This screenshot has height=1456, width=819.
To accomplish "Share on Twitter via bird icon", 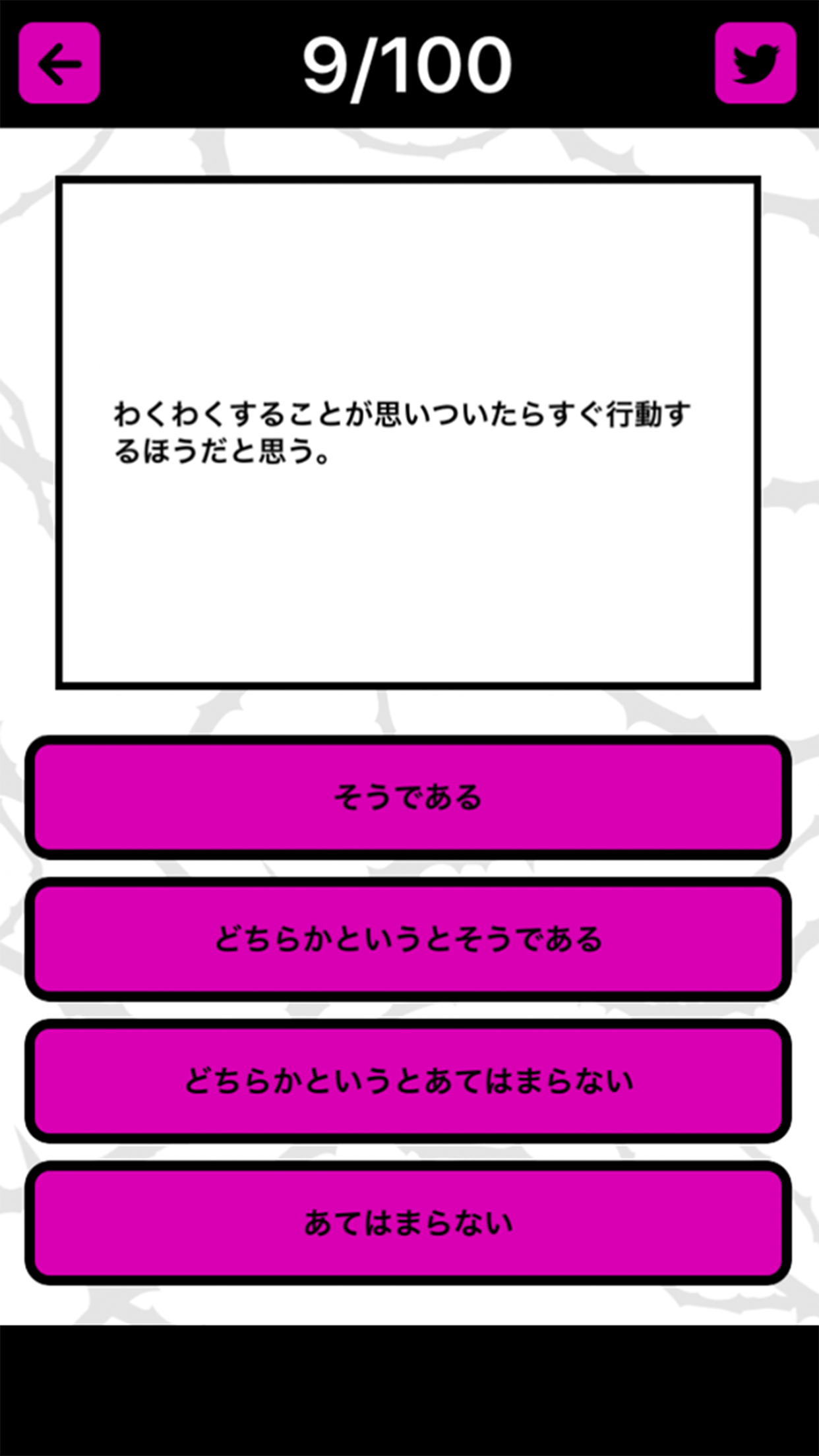I will 756,63.
